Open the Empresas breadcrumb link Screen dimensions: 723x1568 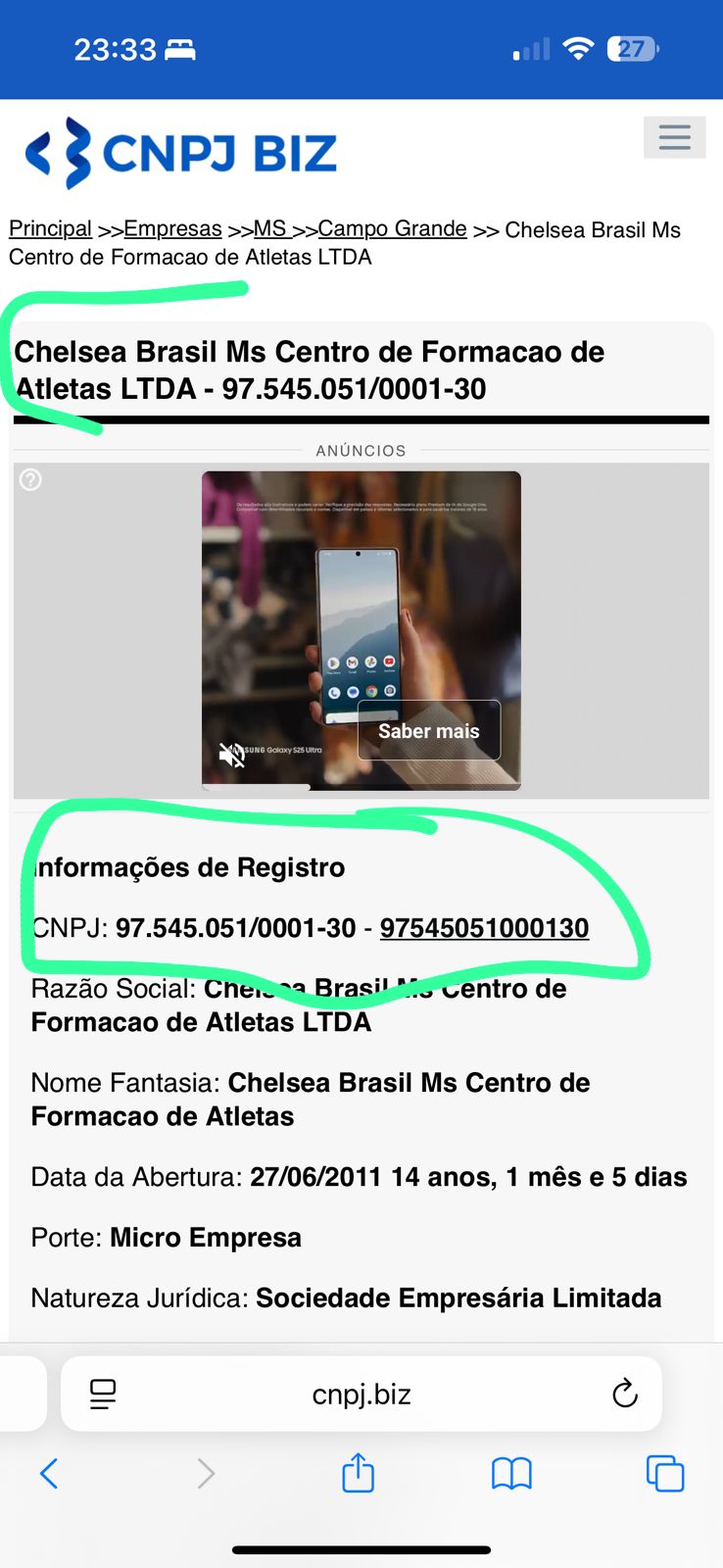[172, 228]
